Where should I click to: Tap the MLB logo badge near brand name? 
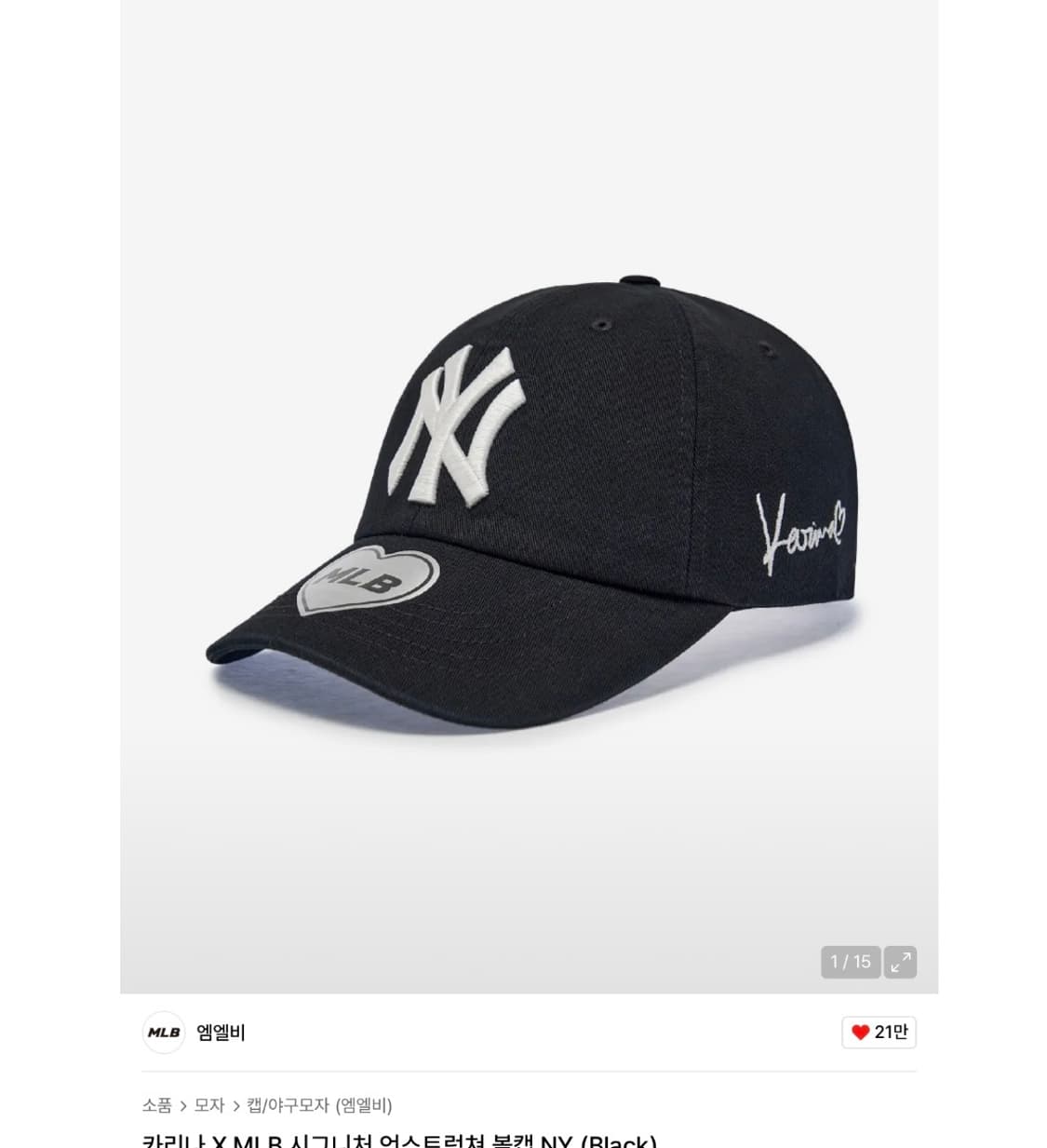164,1033
